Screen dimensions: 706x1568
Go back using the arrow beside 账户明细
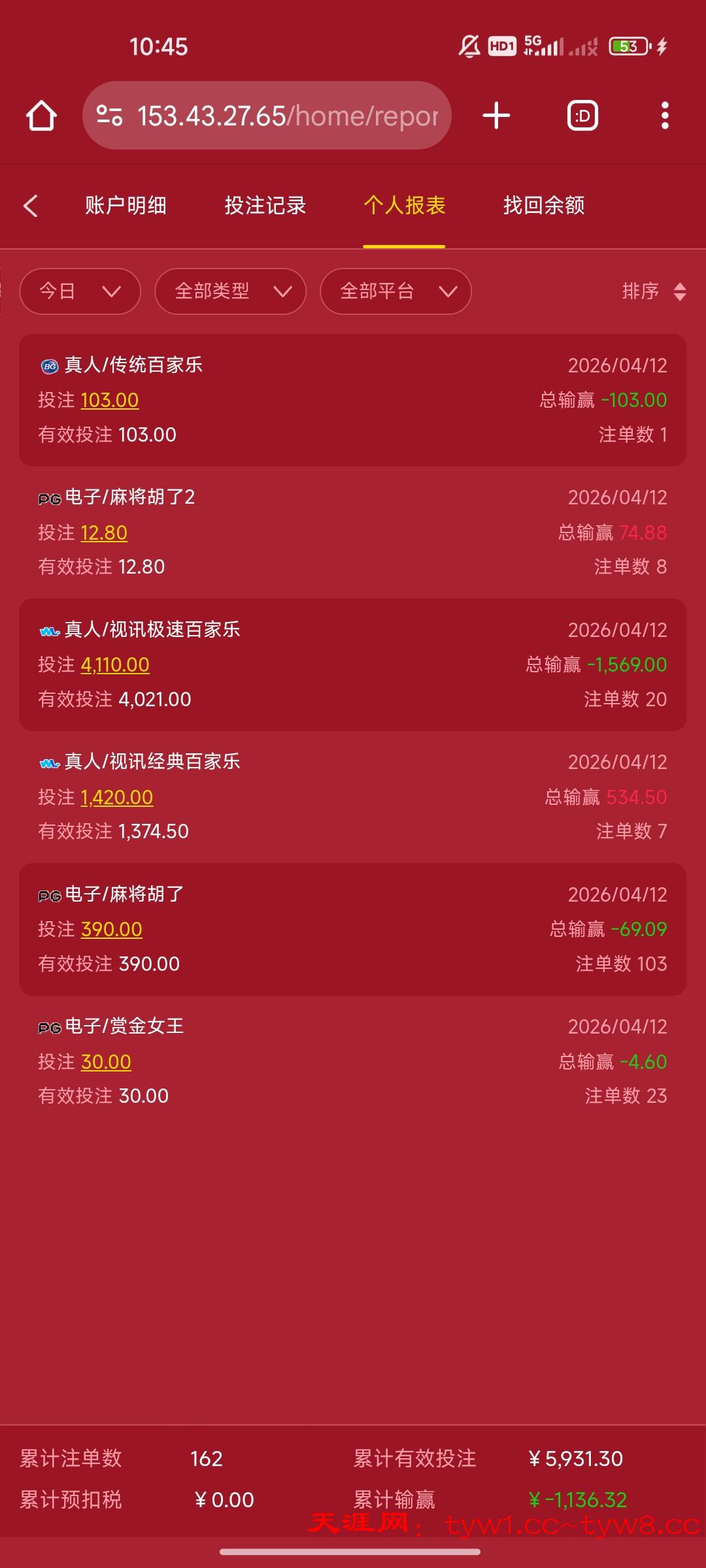[31, 206]
